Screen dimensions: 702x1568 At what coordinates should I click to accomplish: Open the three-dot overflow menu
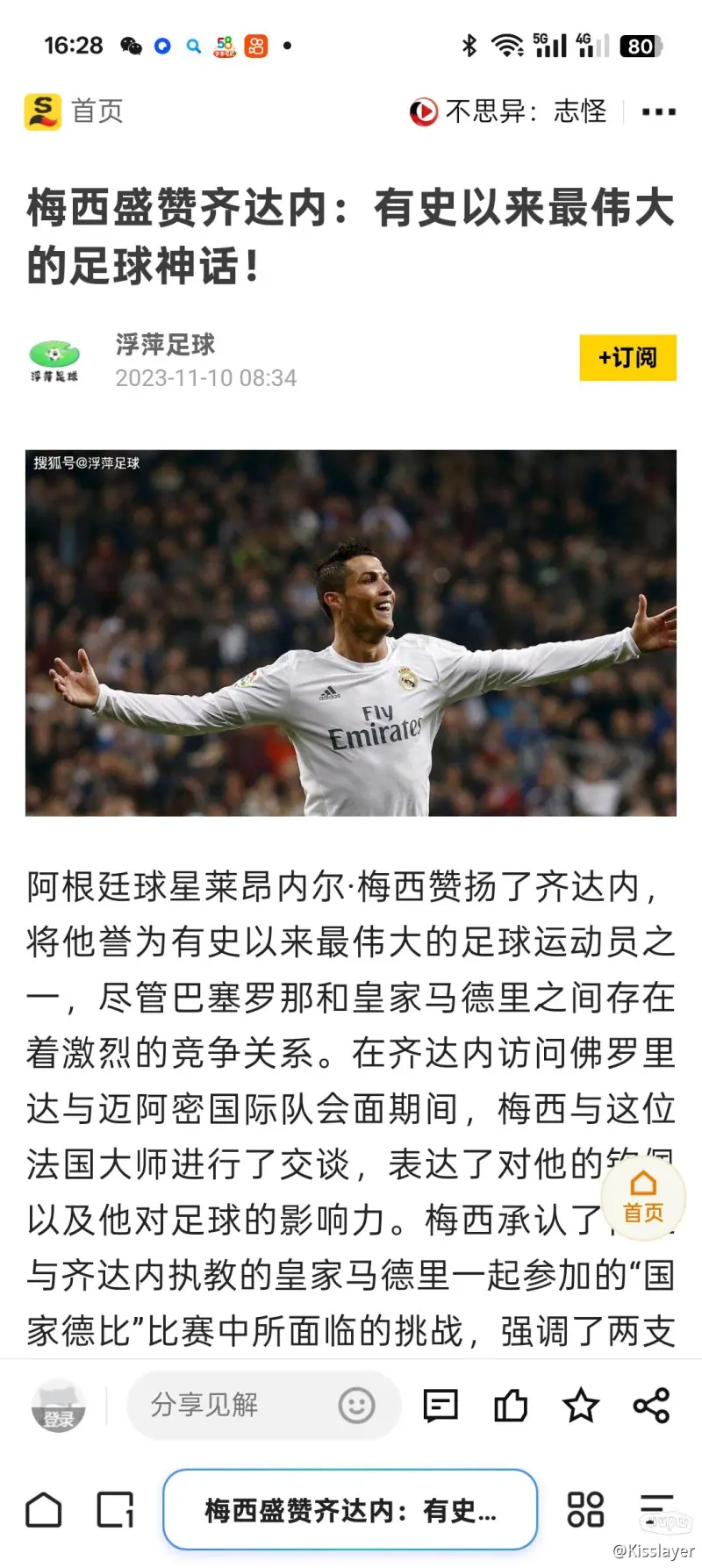tap(658, 111)
